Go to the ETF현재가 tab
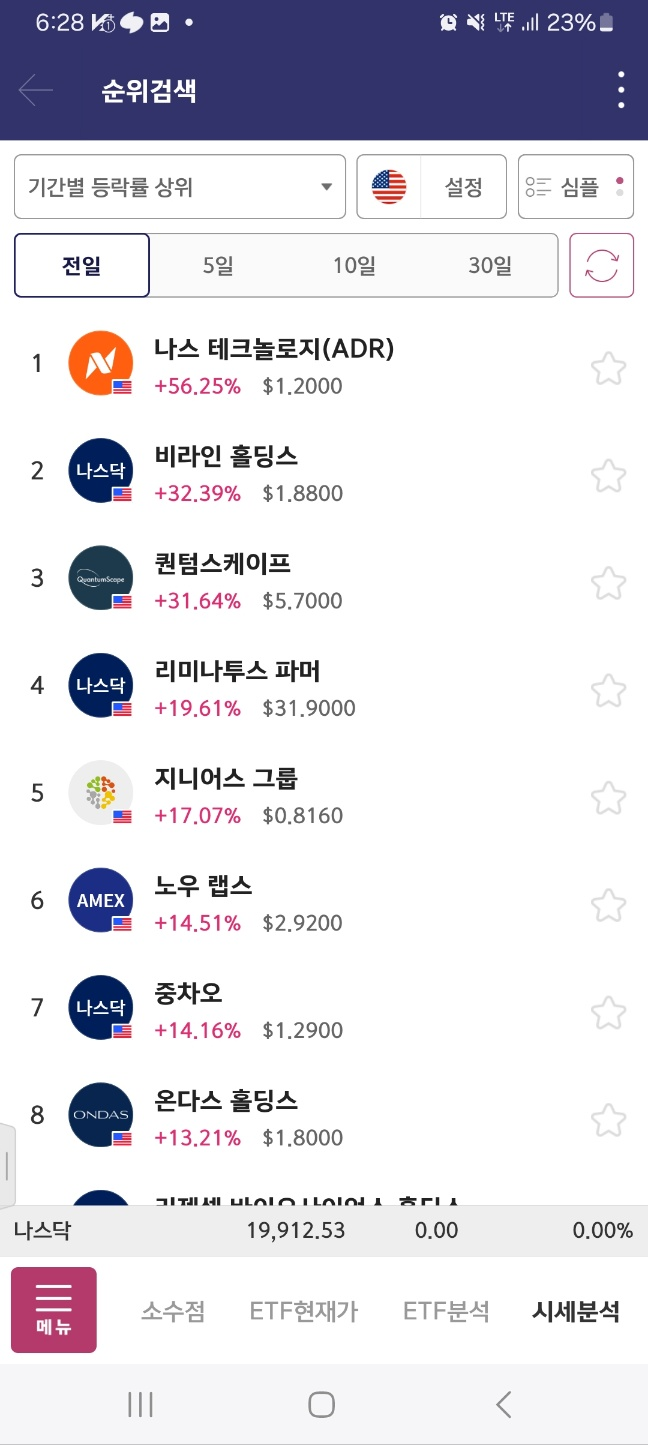 (x=304, y=1312)
